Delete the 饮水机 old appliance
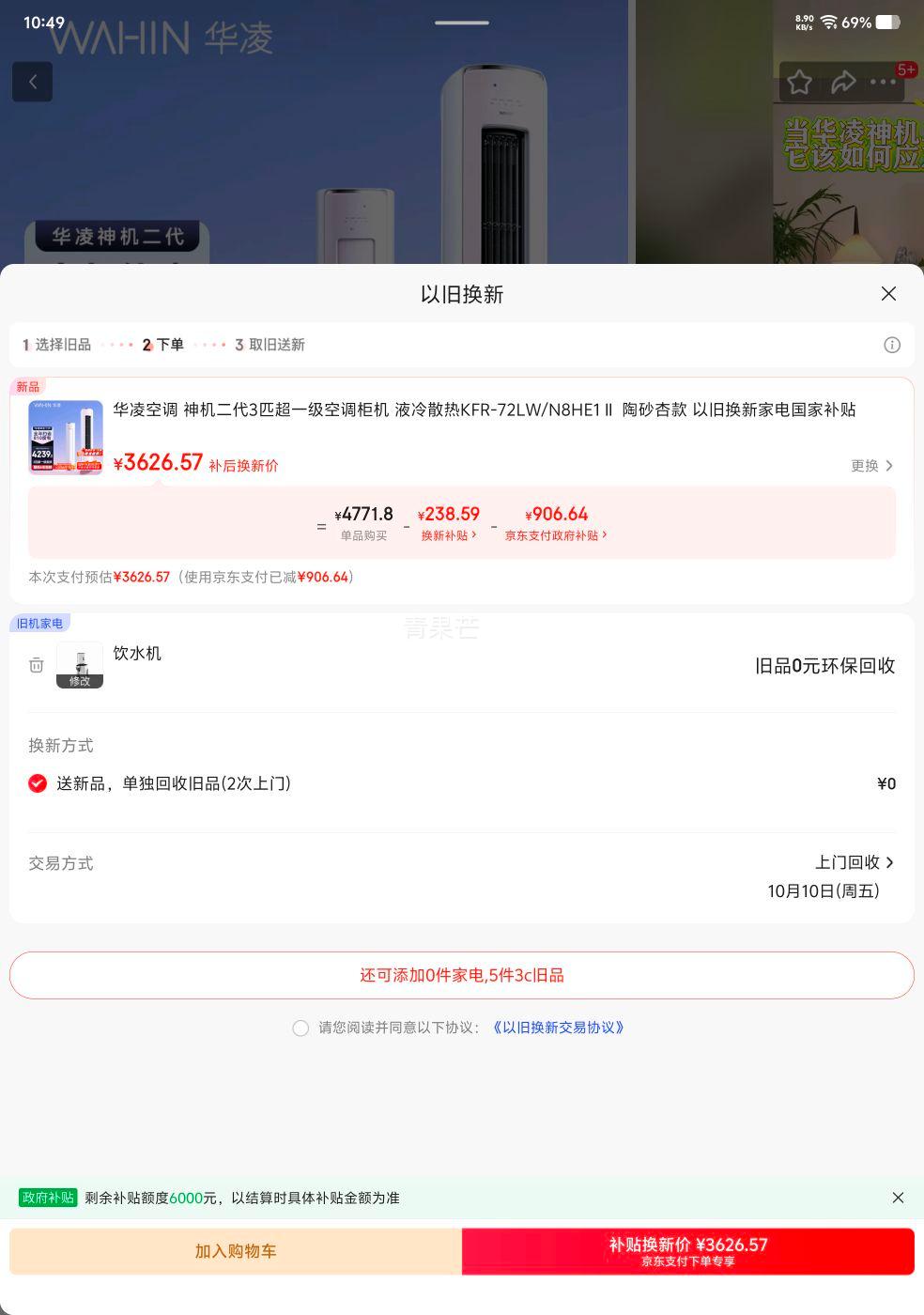Viewport: 924px width, 1315px height. point(37,665)
